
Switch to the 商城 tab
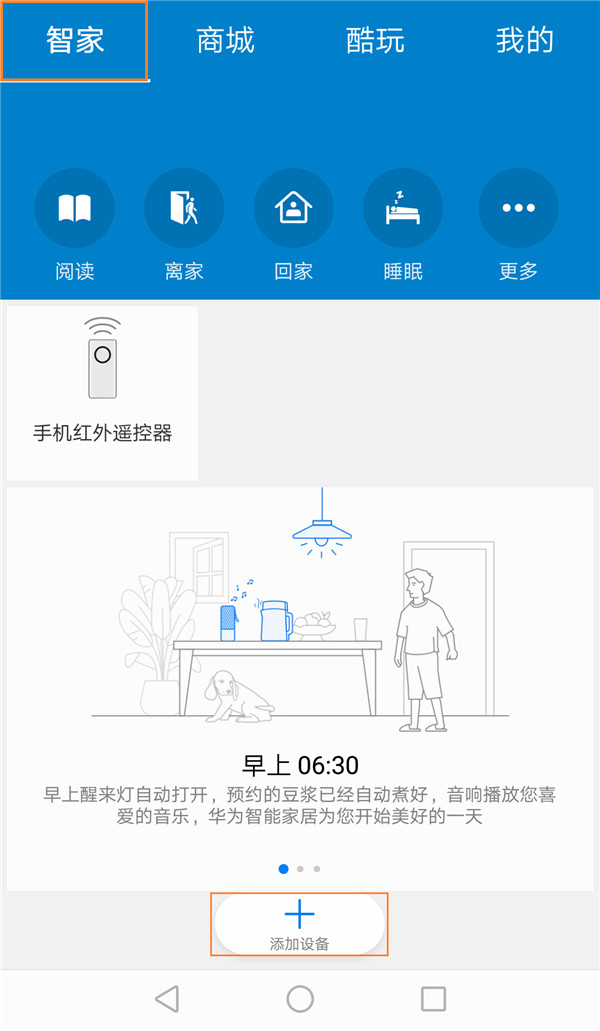[225, 41]
